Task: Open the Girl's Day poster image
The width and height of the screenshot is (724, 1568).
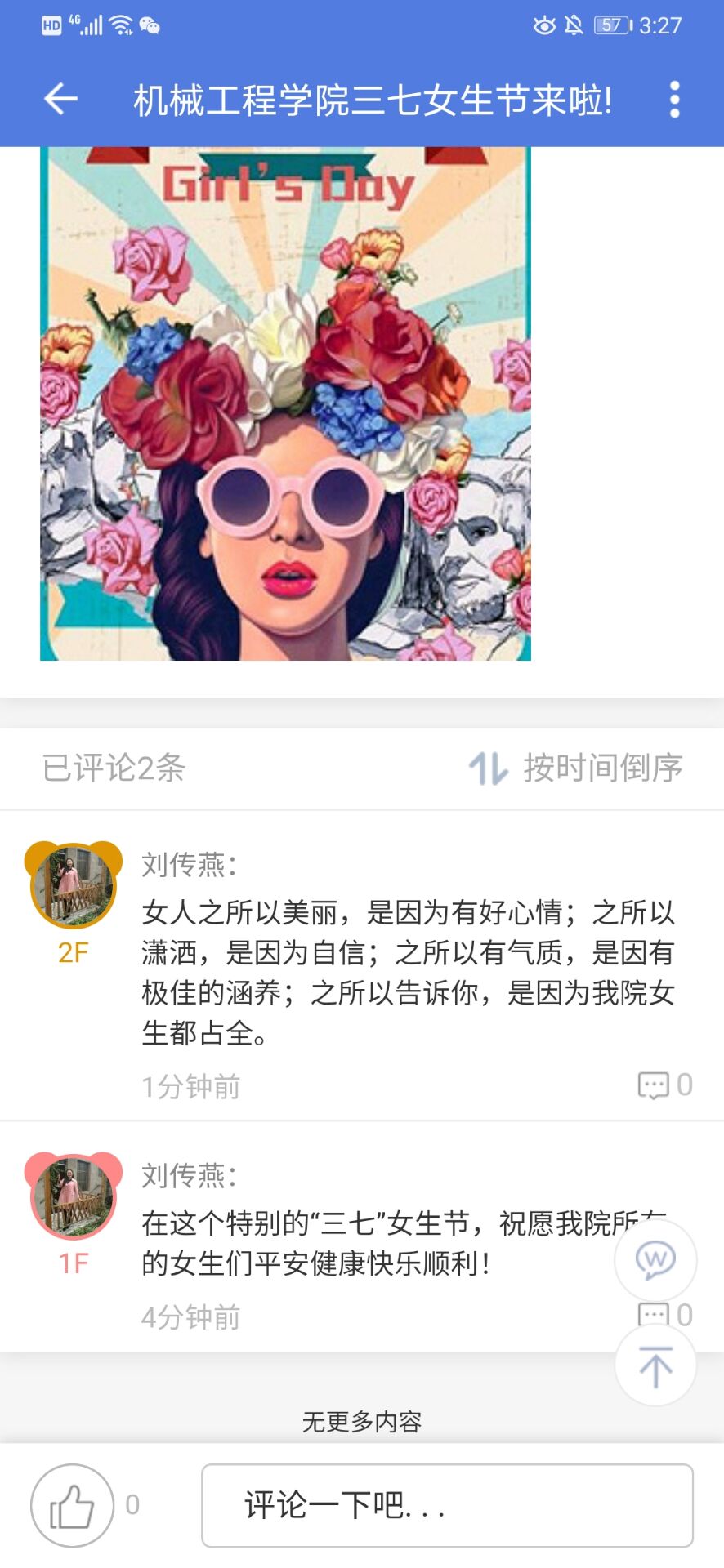Action: tap(285, 403)
